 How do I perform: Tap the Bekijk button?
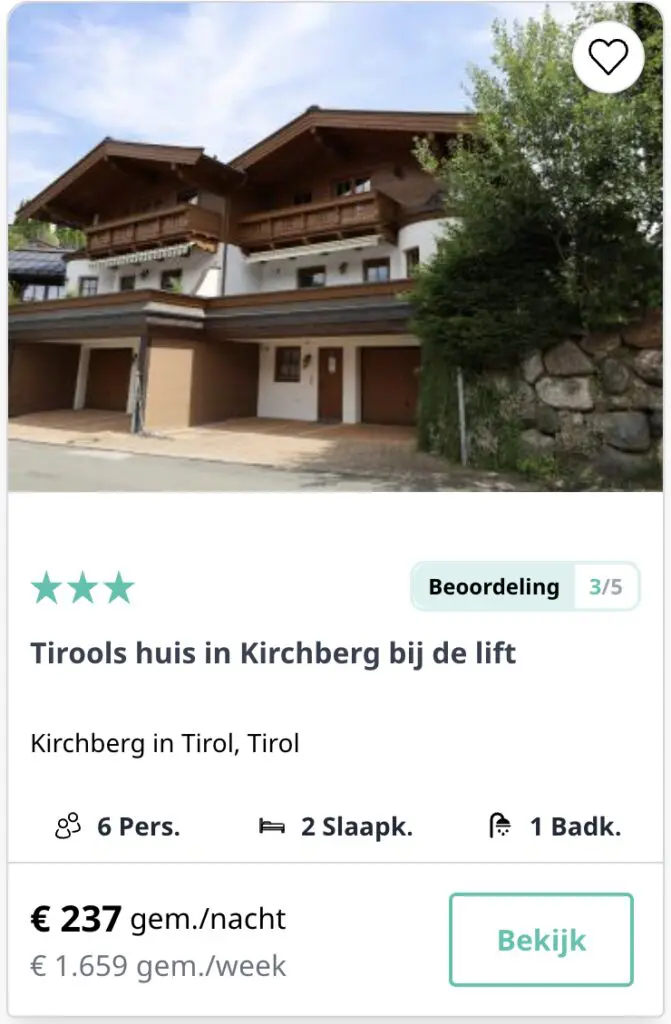click(541, 940)
